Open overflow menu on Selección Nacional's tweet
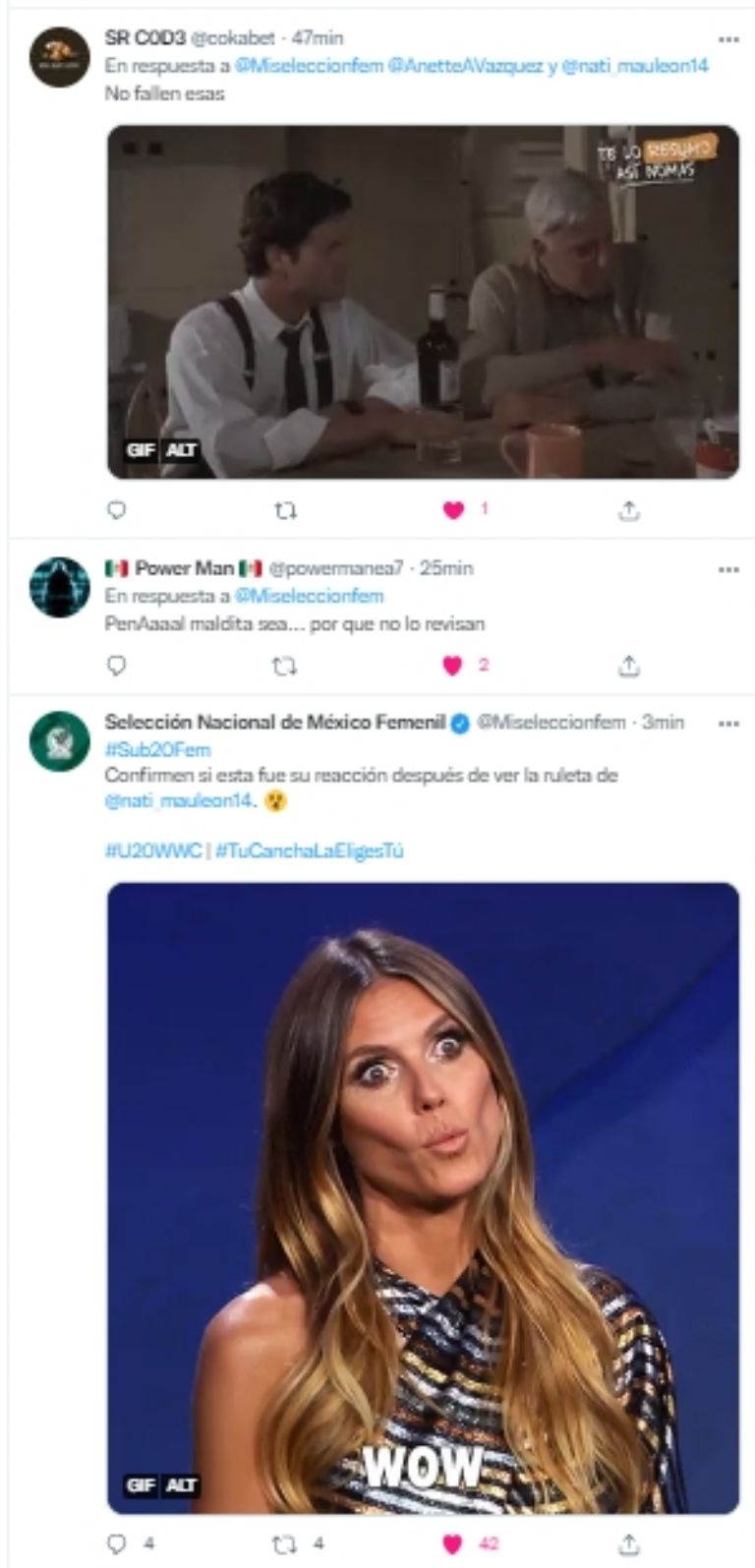Screen dimensions: 755x1568 pos(728,723)
